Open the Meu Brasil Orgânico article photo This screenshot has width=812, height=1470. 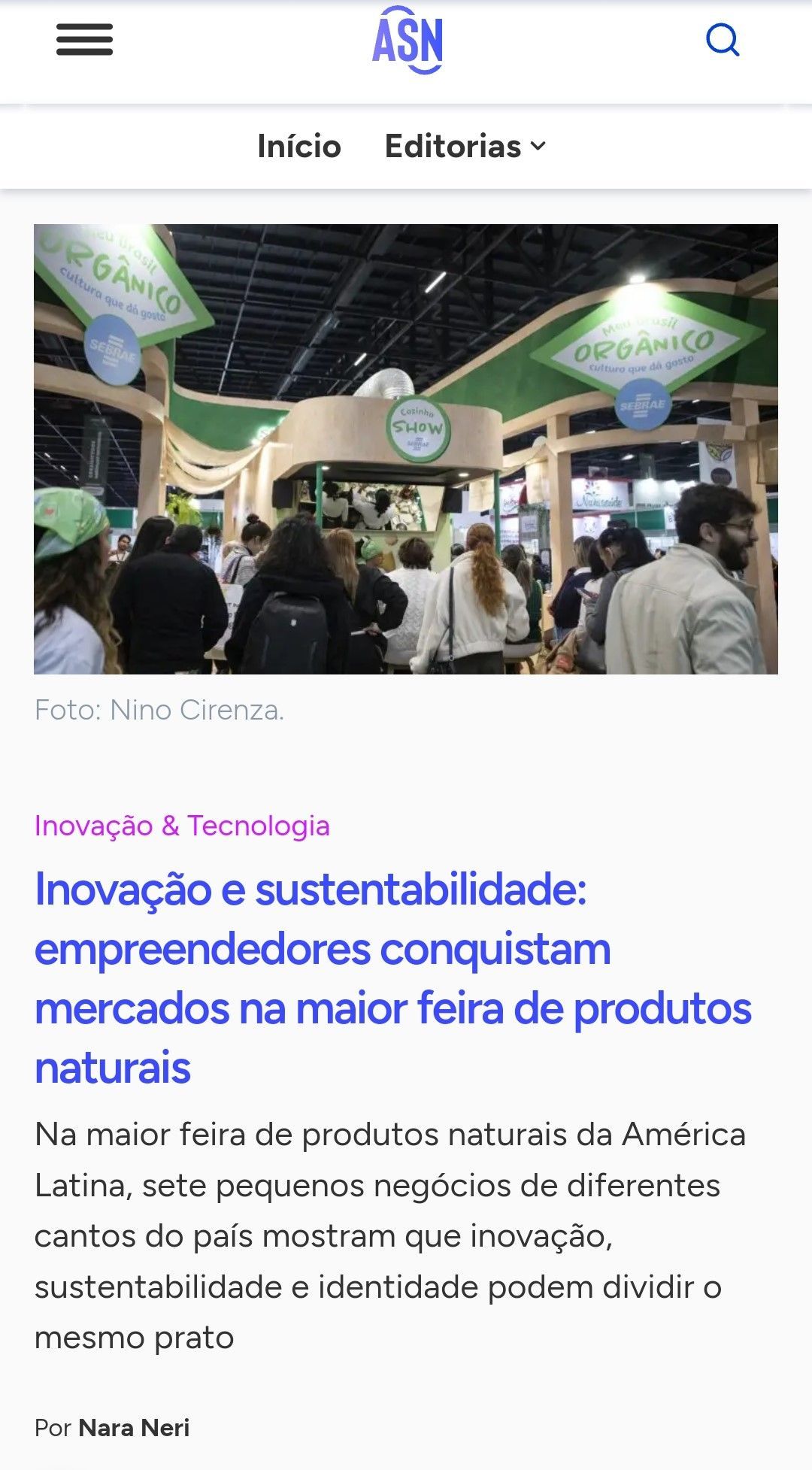pyautogui.click(x=406, y=449)
